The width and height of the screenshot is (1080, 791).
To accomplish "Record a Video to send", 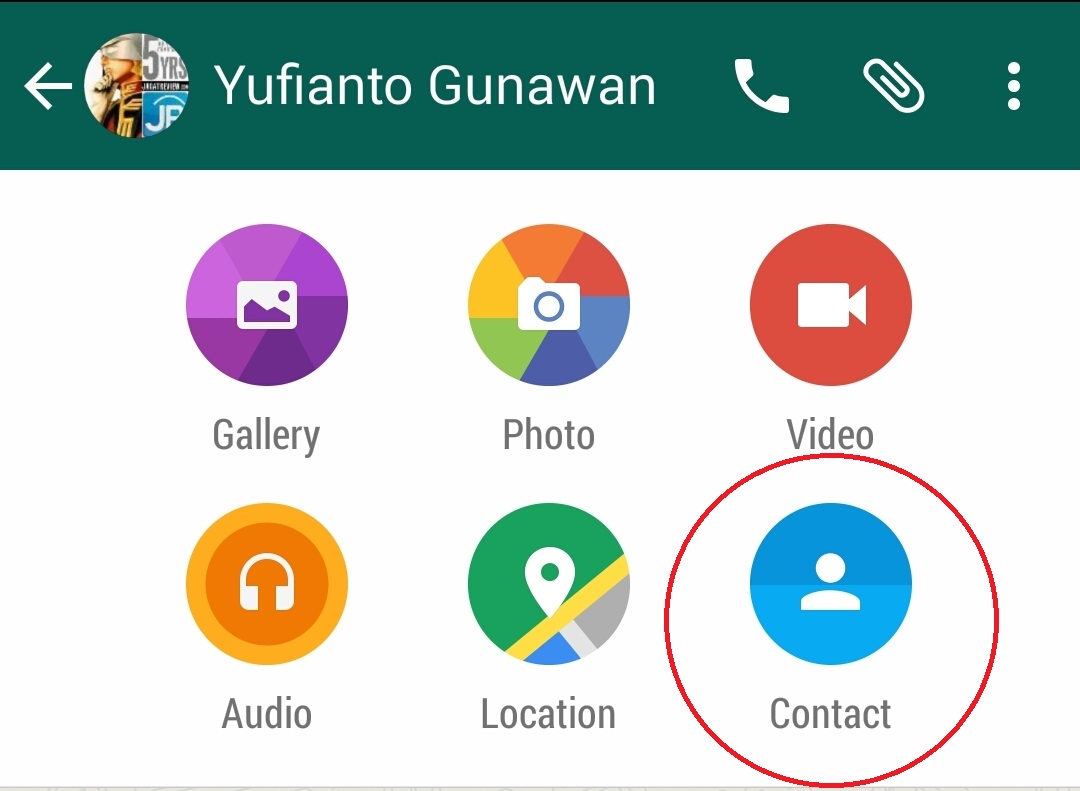I will (830, 305).
